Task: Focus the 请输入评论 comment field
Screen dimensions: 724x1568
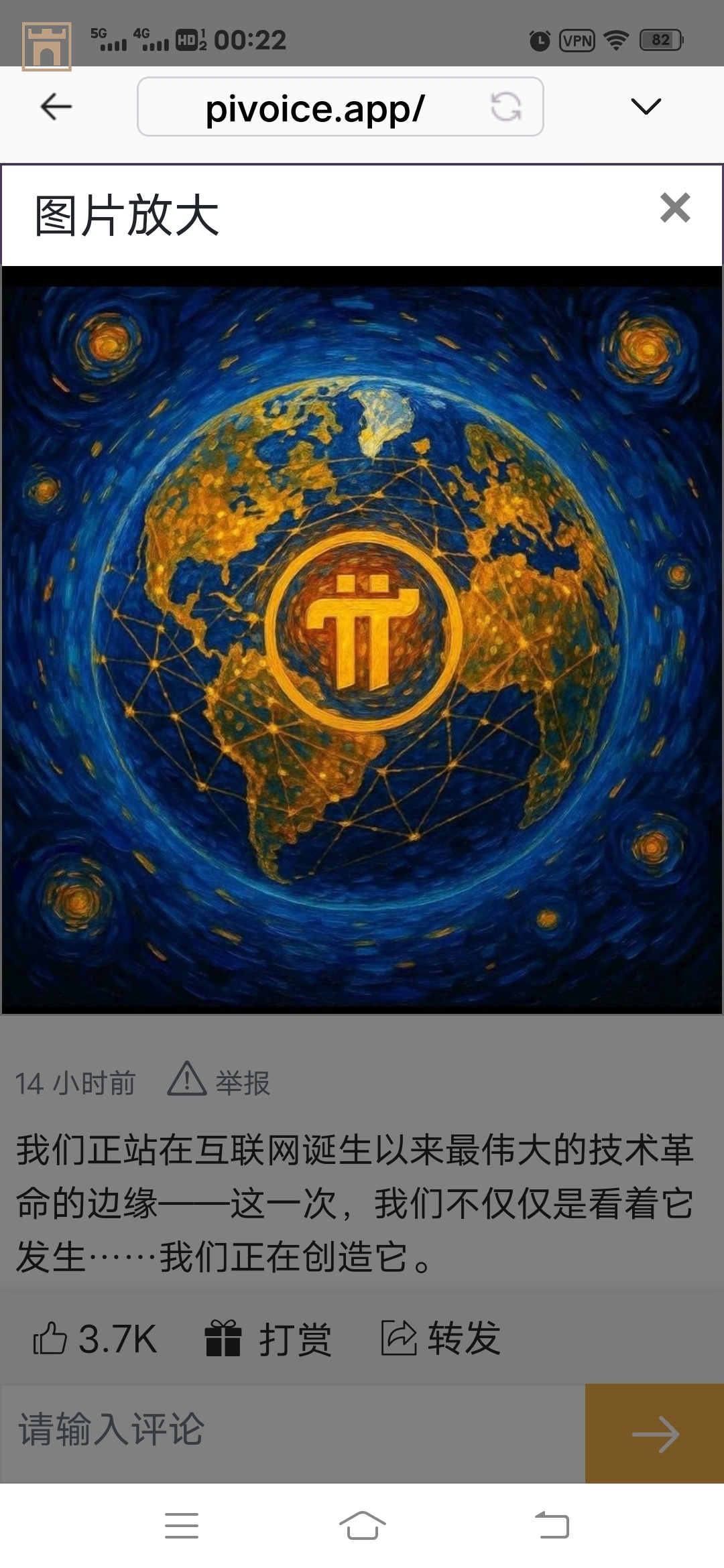Action: click(x=292, y=1433)
